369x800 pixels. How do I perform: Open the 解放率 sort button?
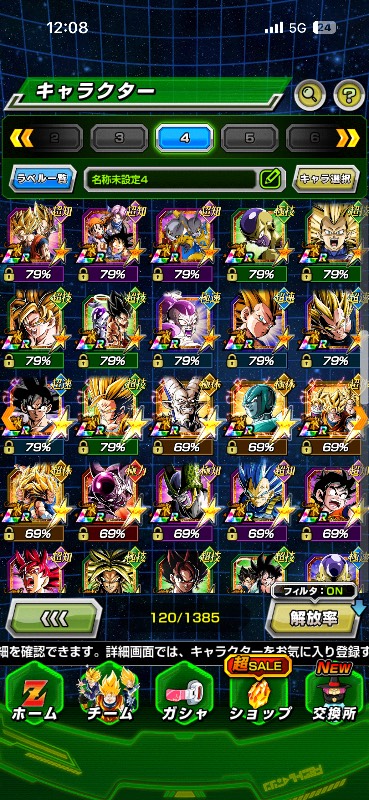(314, 618)
